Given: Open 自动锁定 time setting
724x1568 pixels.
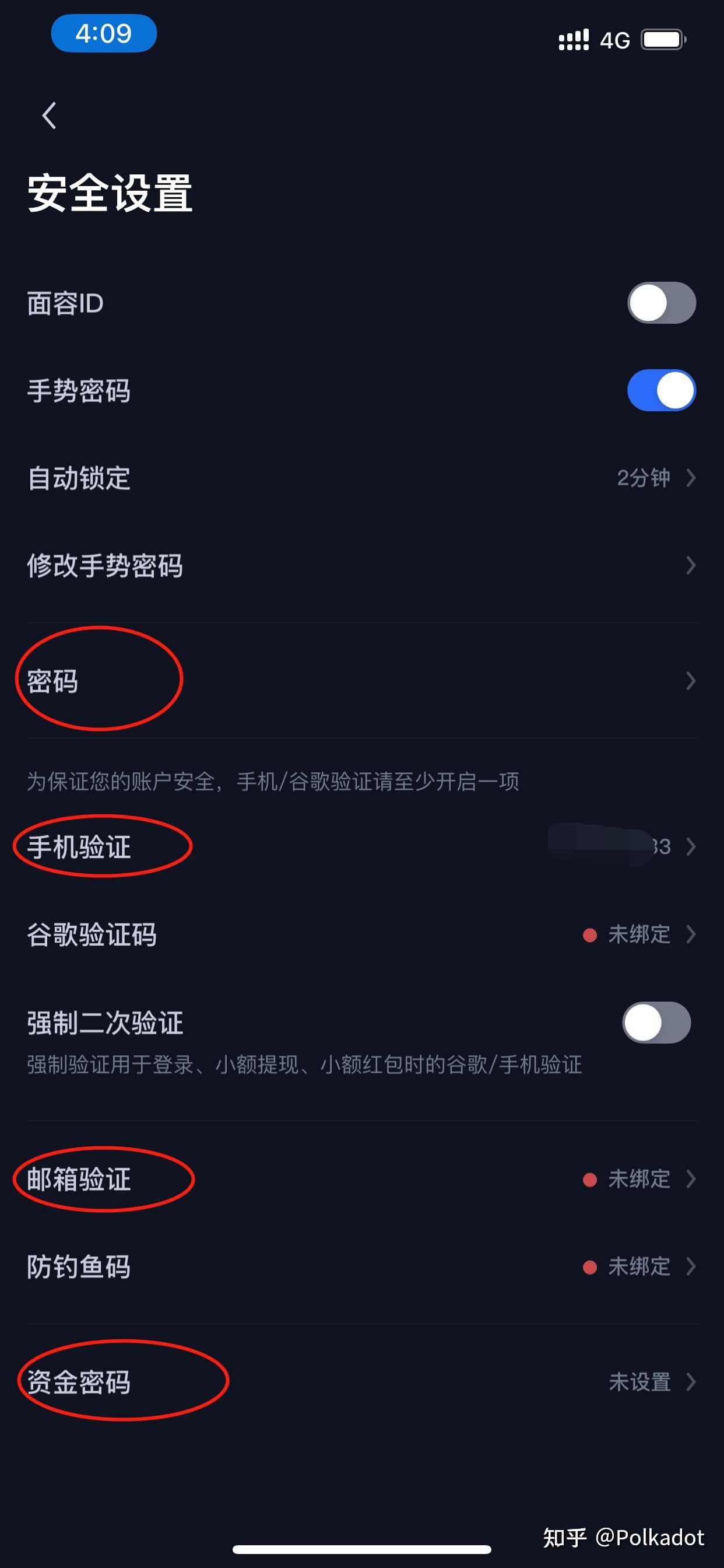Looking at the screenshot, I should pyautogui.click(x=361, y=478).
